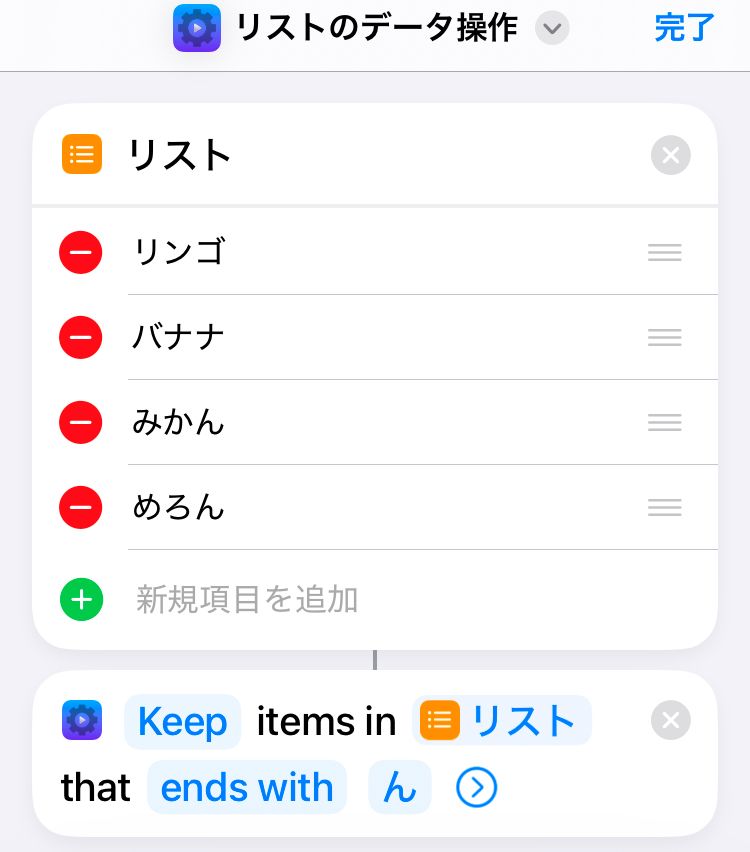Delete the めろん item with red minus
Viewport: 750px width, 852px height.
81,507
